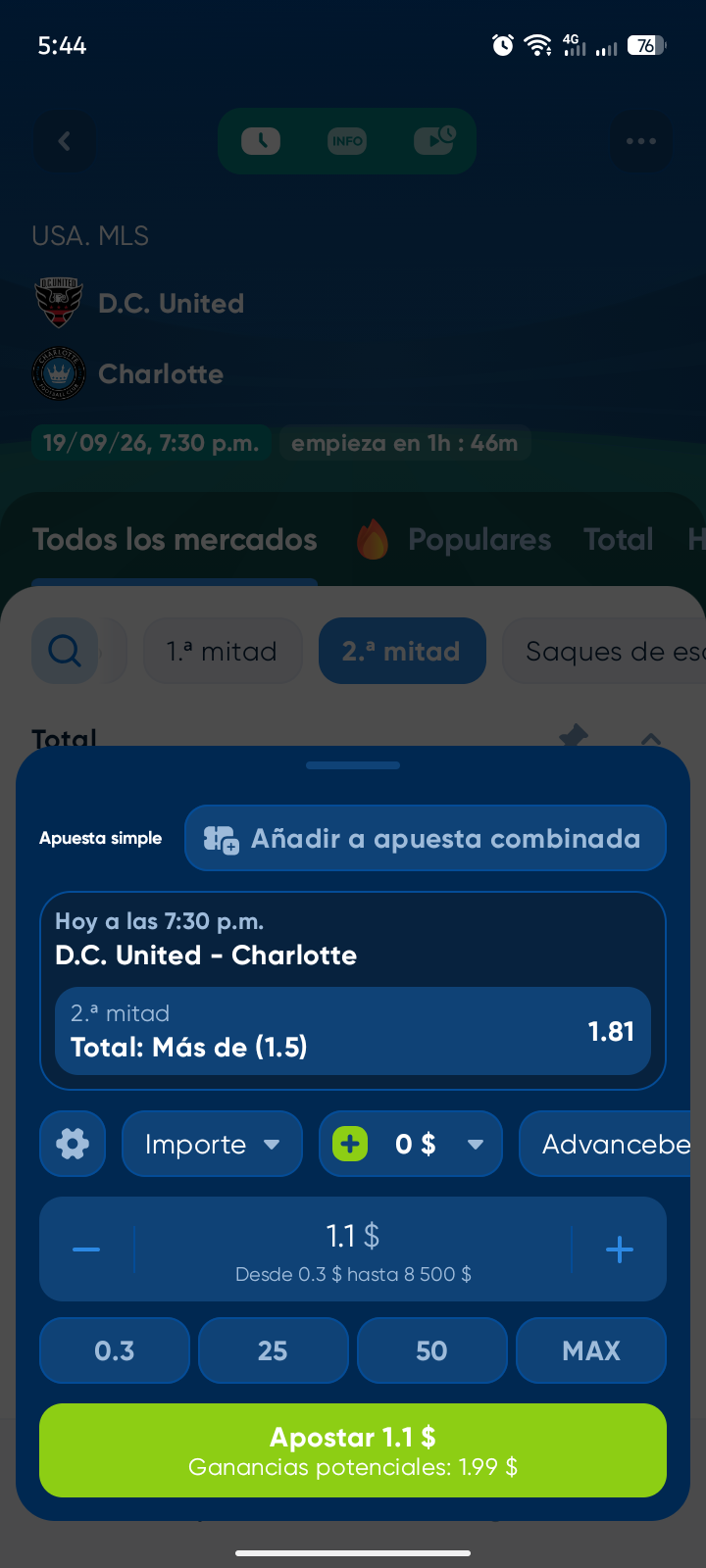Expand the Importe dropdown
Viewport: 706px width, 1568px height.
pyautogui.click(x=212, y=1144)
